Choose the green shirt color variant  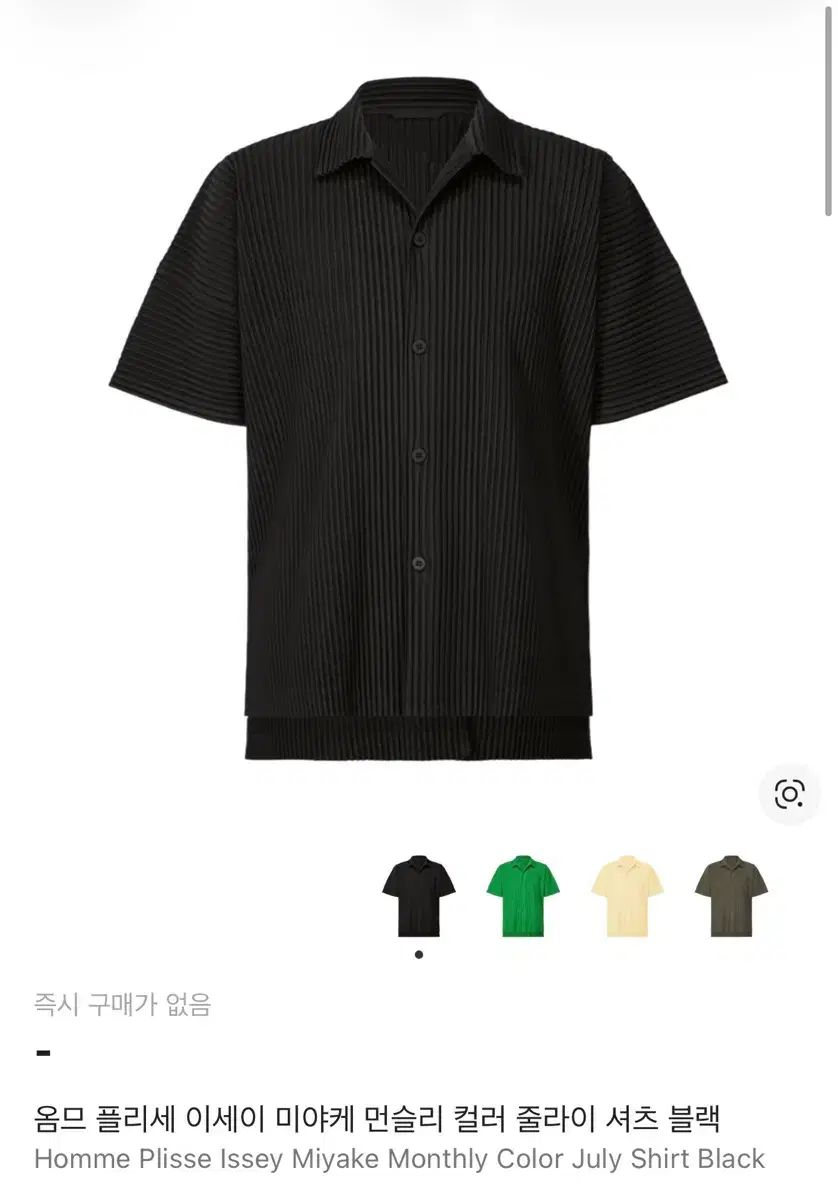523,895
